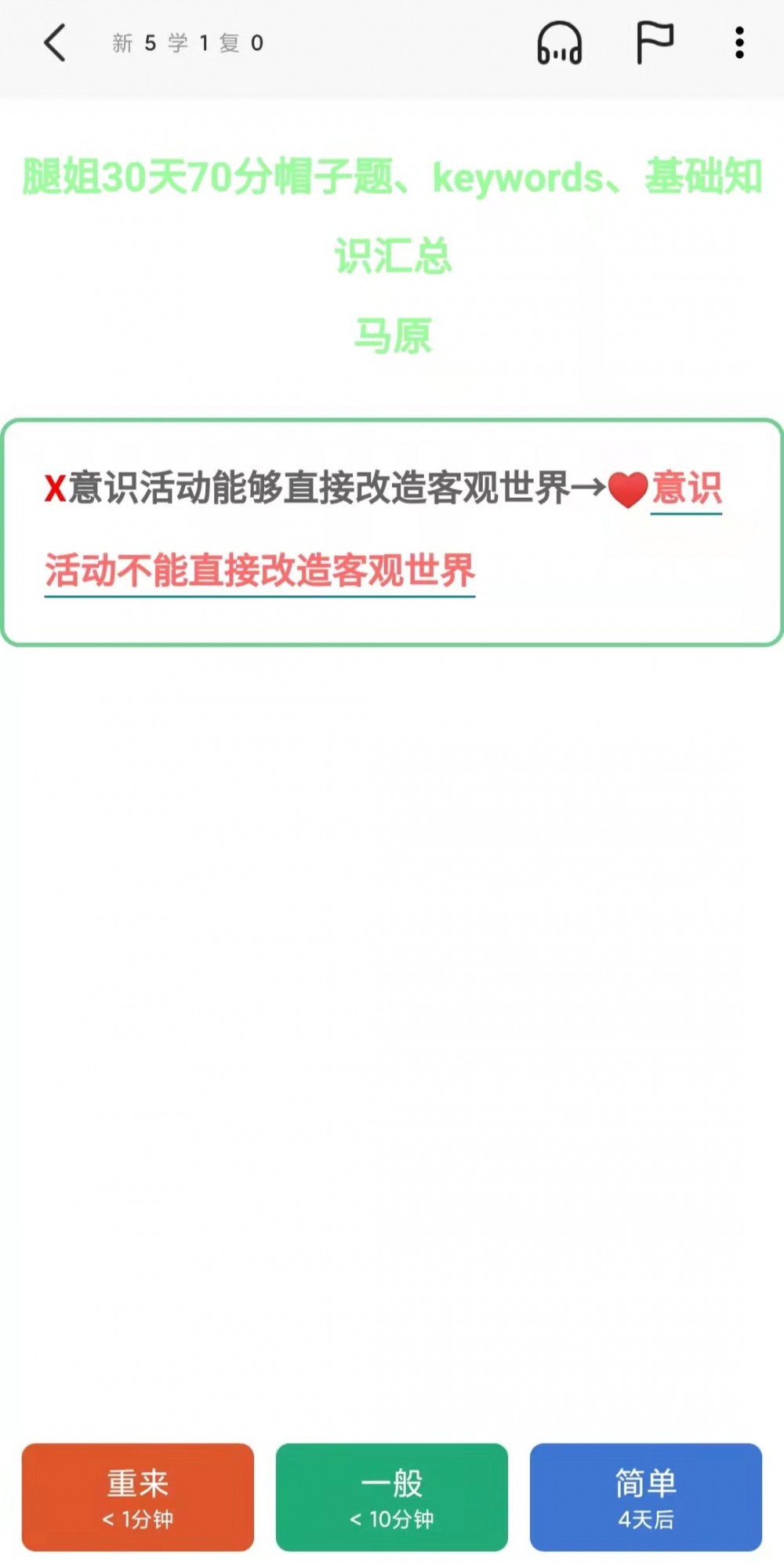Screen dimensions: 784x1562
Task: Open the three-dot overflow menu
Action: 739,43
